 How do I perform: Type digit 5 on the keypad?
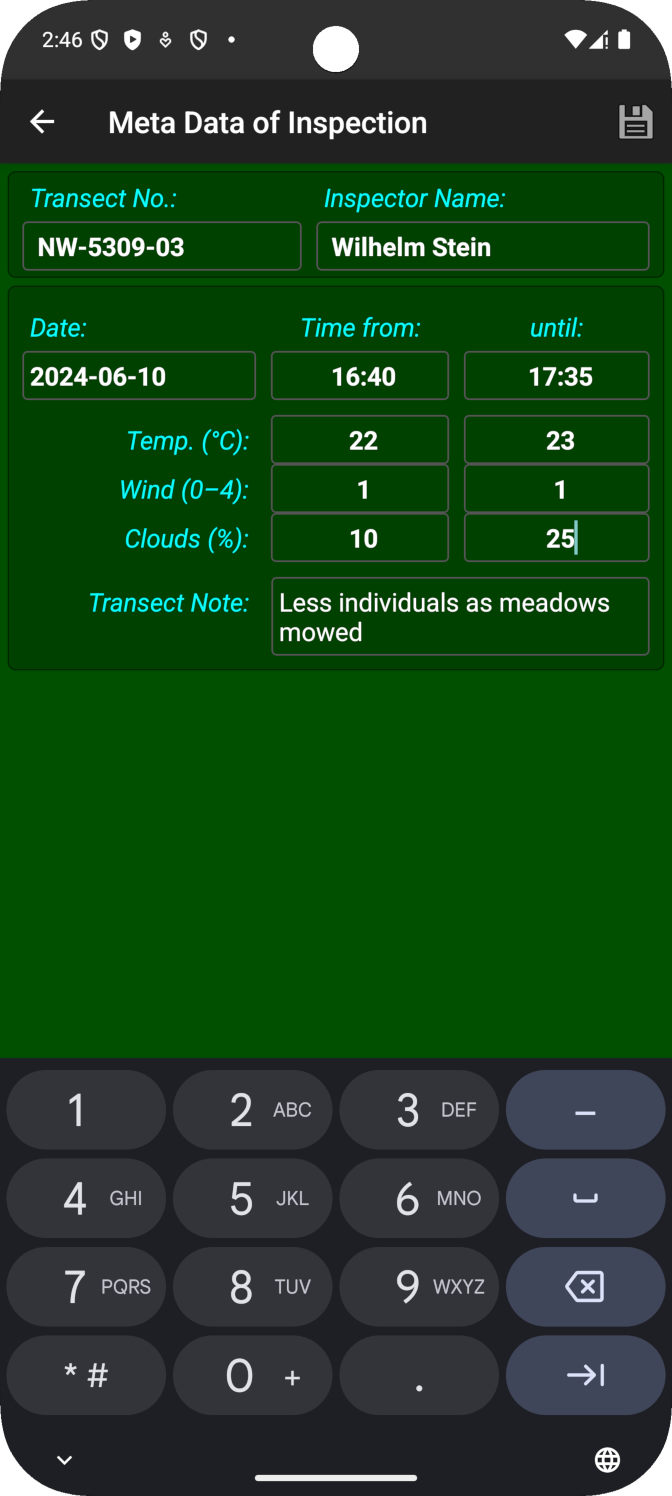click(x=253, y=1198)
